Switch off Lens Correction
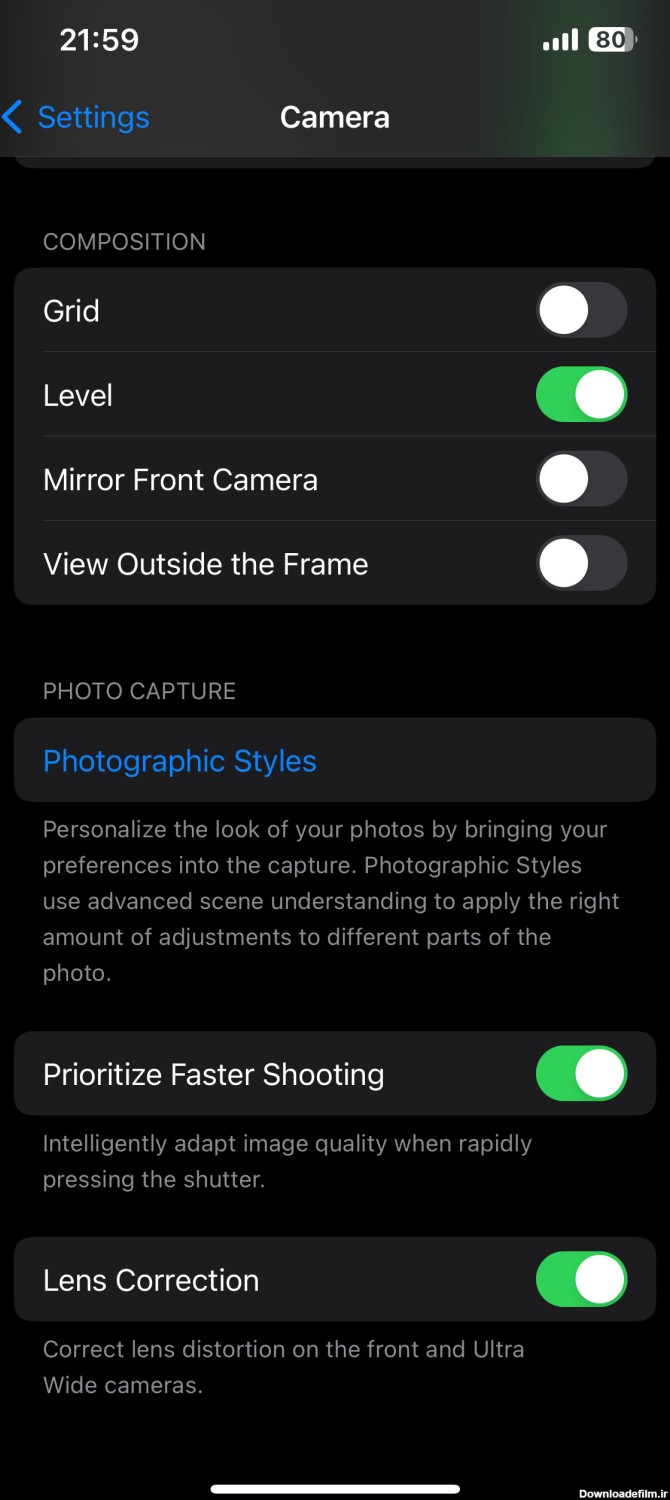 pos(581,1280)
